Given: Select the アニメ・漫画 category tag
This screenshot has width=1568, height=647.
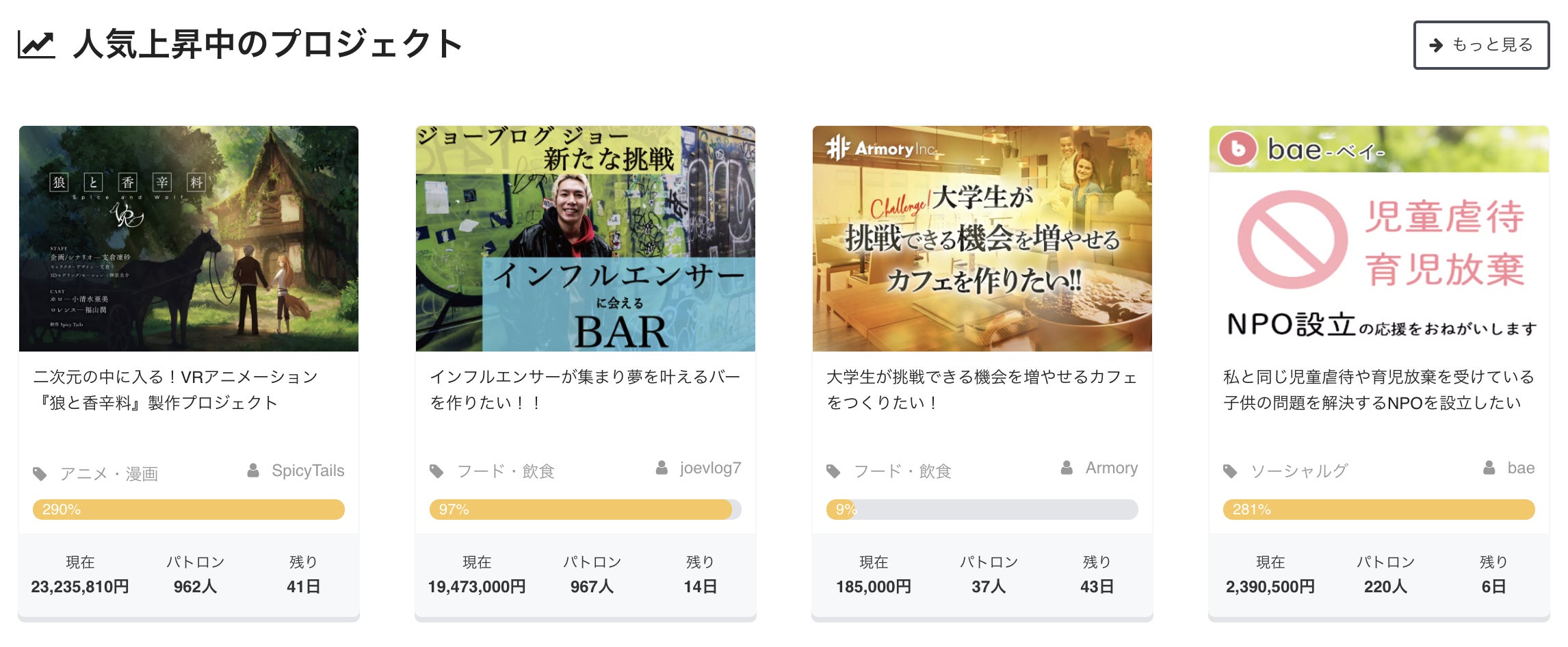Looking at the screenshot, I should (x=109, y=473).
